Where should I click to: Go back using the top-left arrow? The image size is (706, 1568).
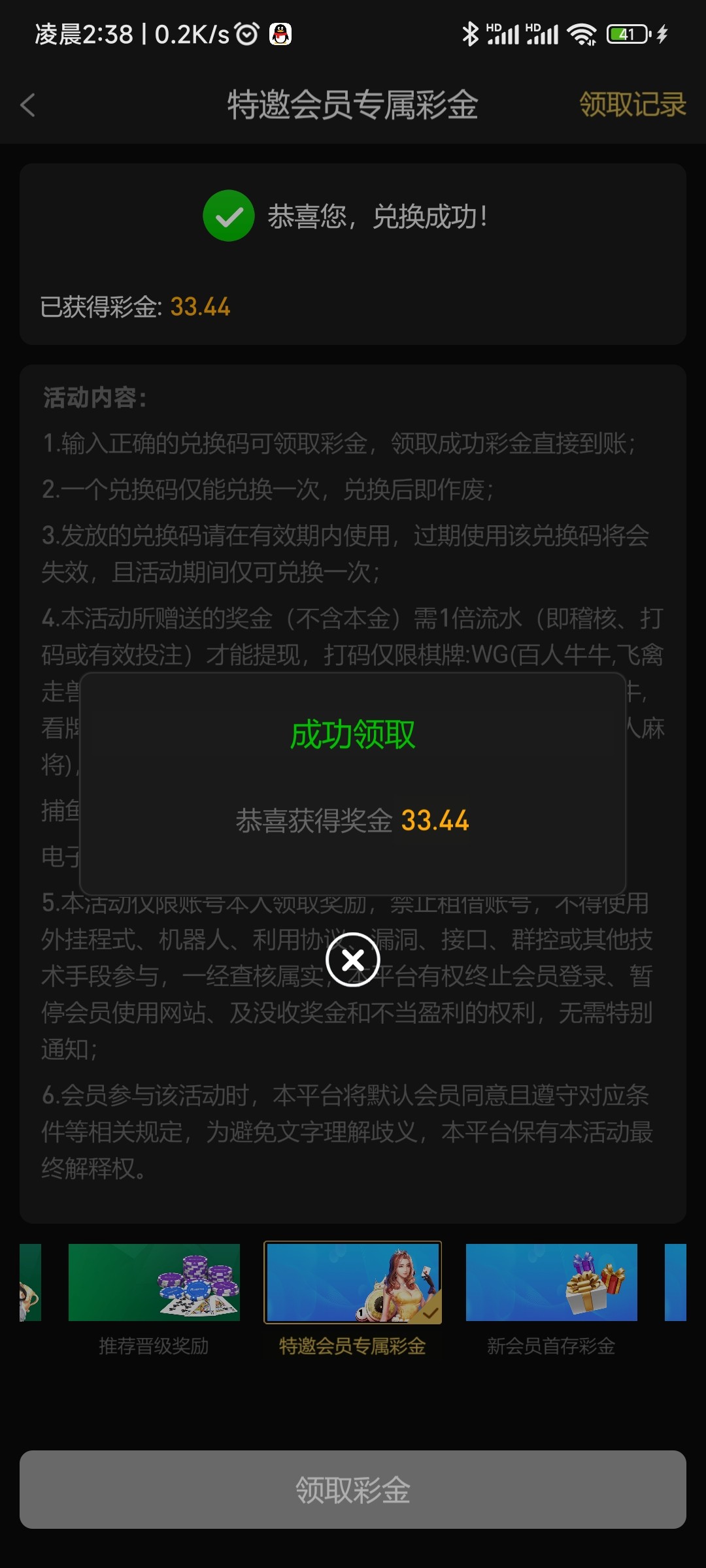click(x=28, y=105)
